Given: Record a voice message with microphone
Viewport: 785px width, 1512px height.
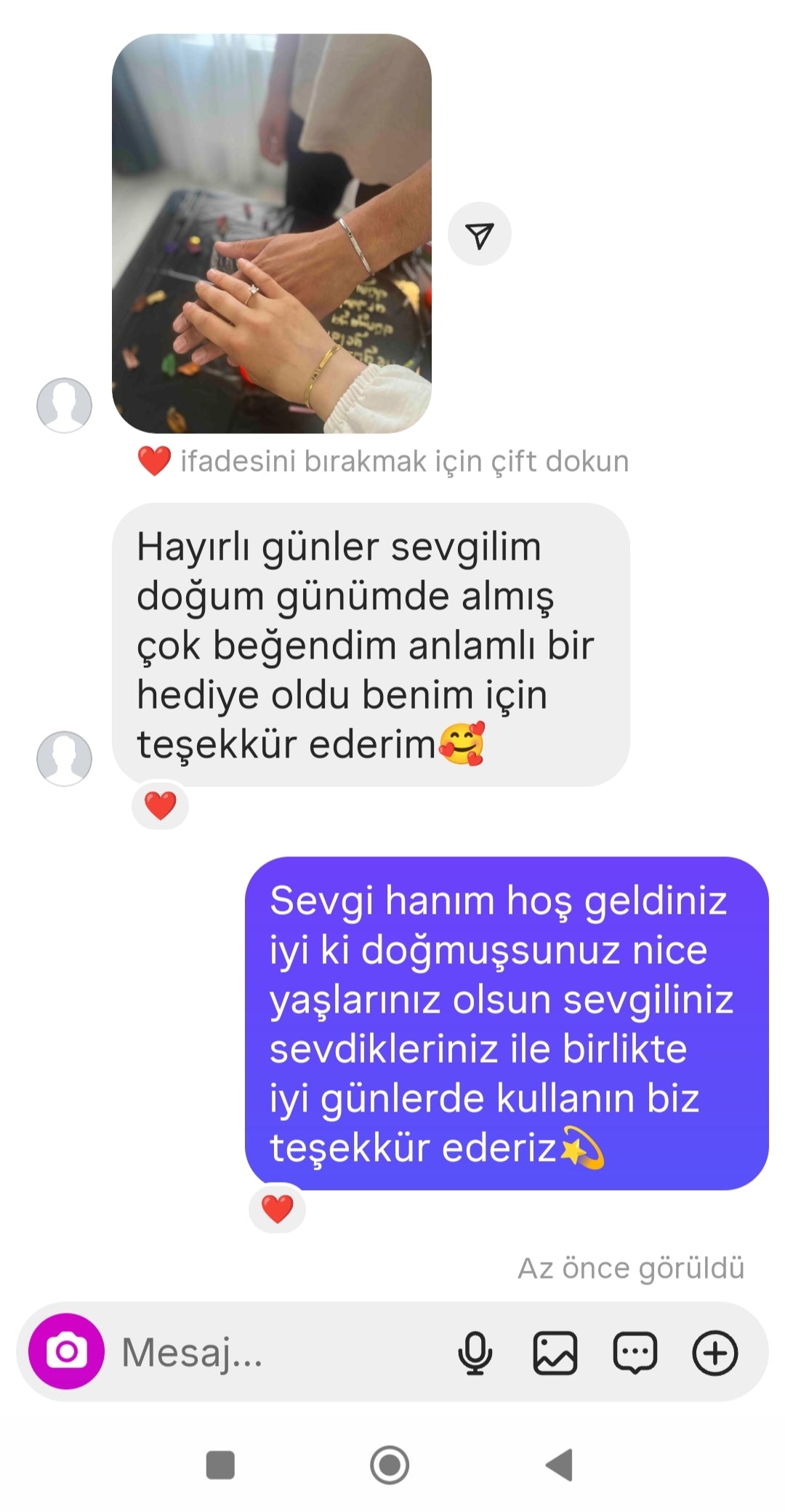Looking at the screenshot, I should (x=475, y=1353).
